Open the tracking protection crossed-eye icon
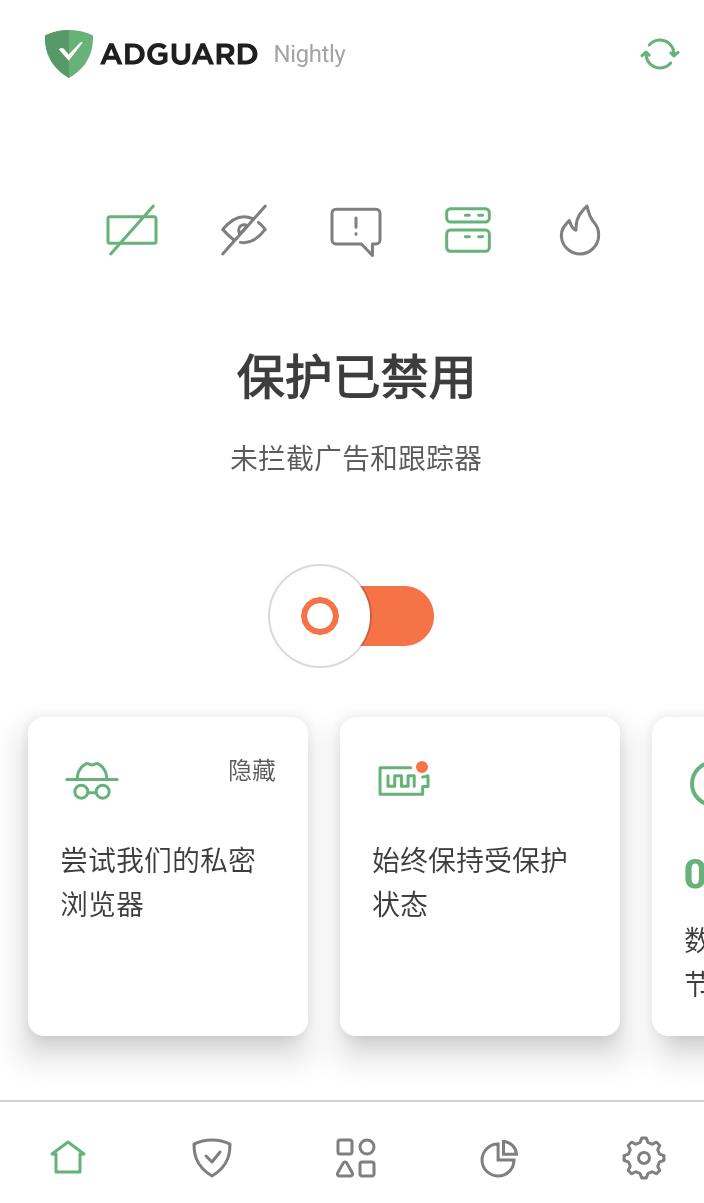 (244, 230)
